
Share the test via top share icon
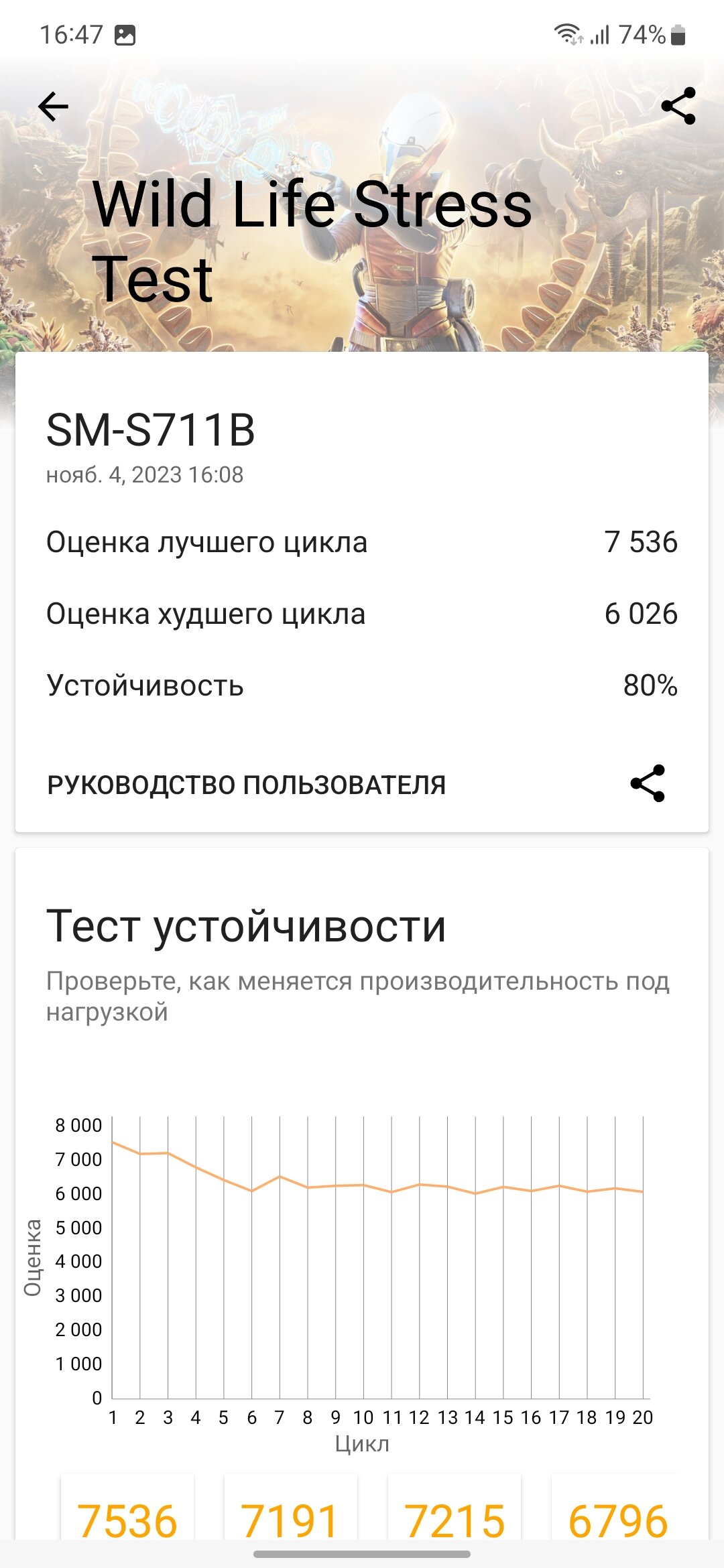(x=678, y=106)
